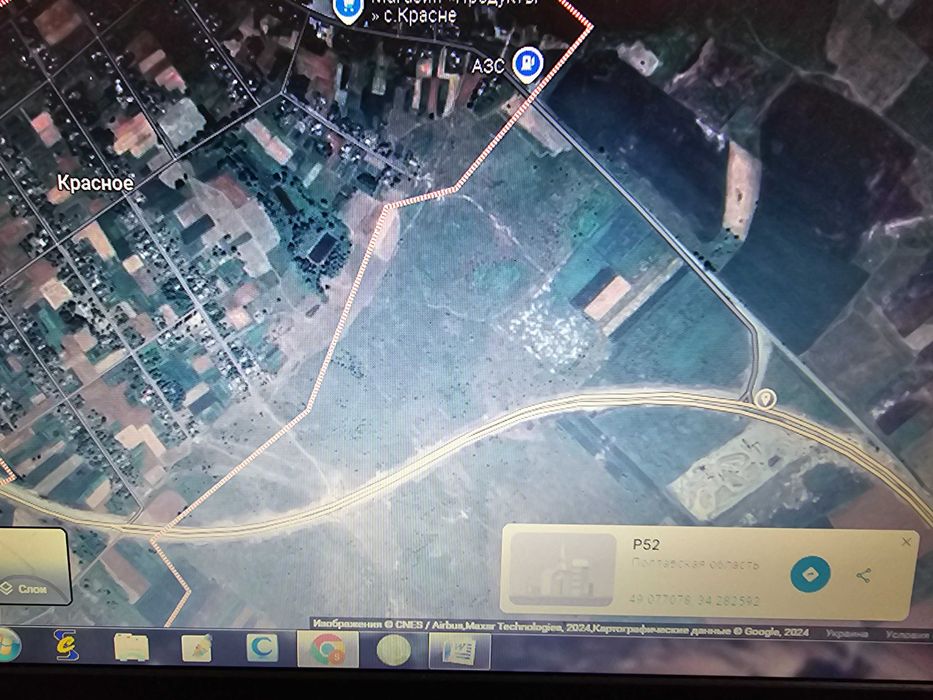Open the P52 place thumbnail photo
933x700 pixels.
click(x=562, y=571)
